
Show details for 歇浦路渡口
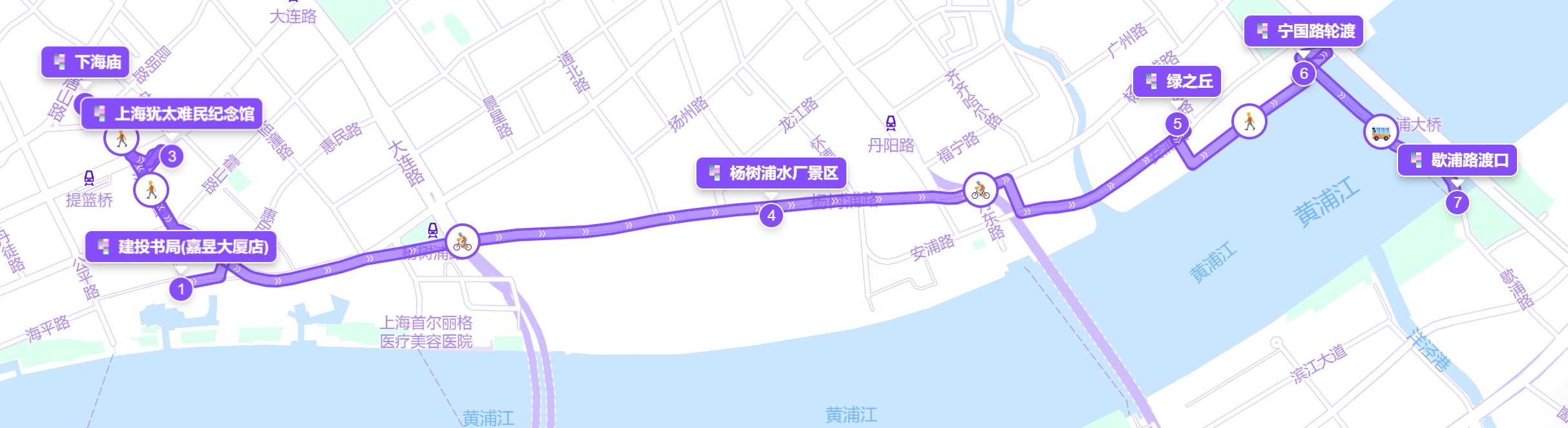[1457, 160]
